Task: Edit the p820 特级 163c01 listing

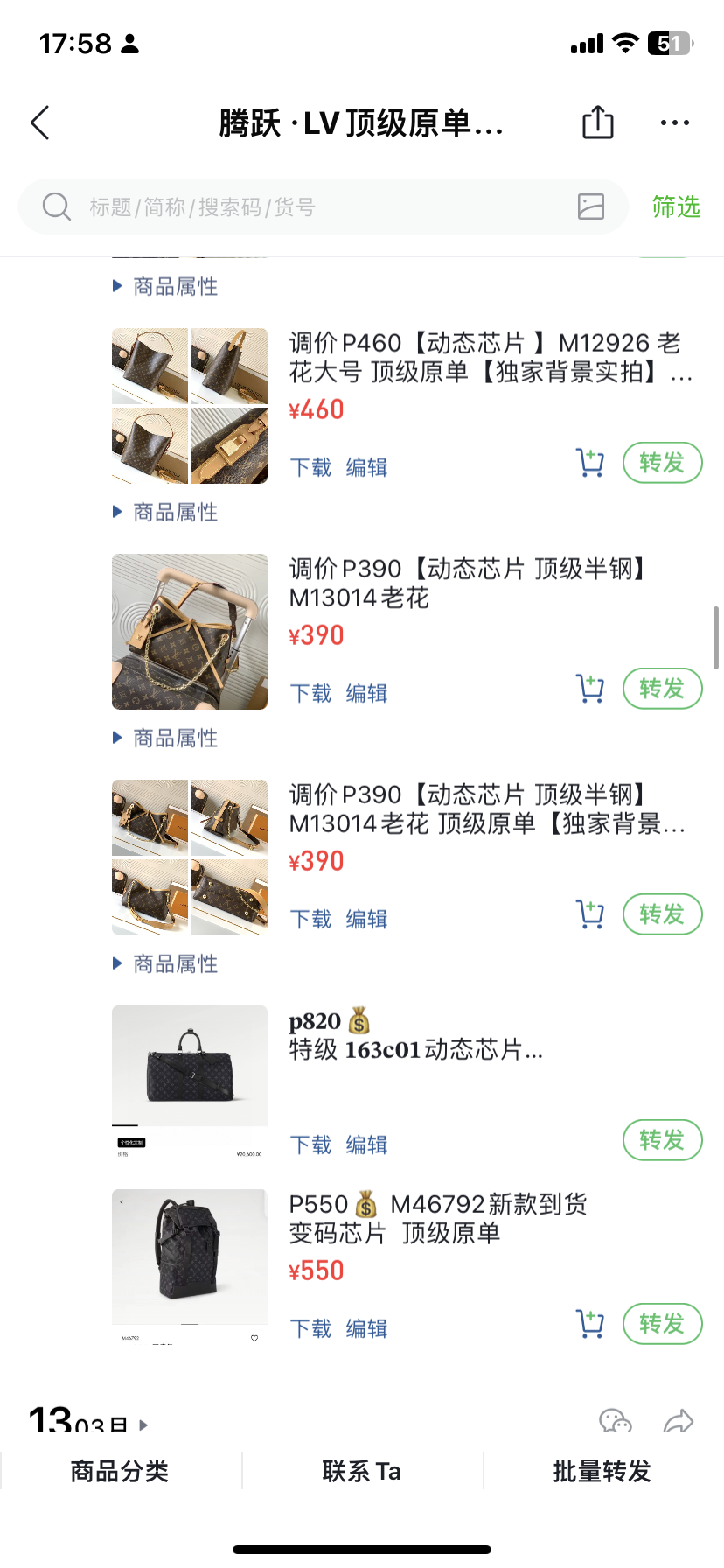Action: [x=366, y=1144]
